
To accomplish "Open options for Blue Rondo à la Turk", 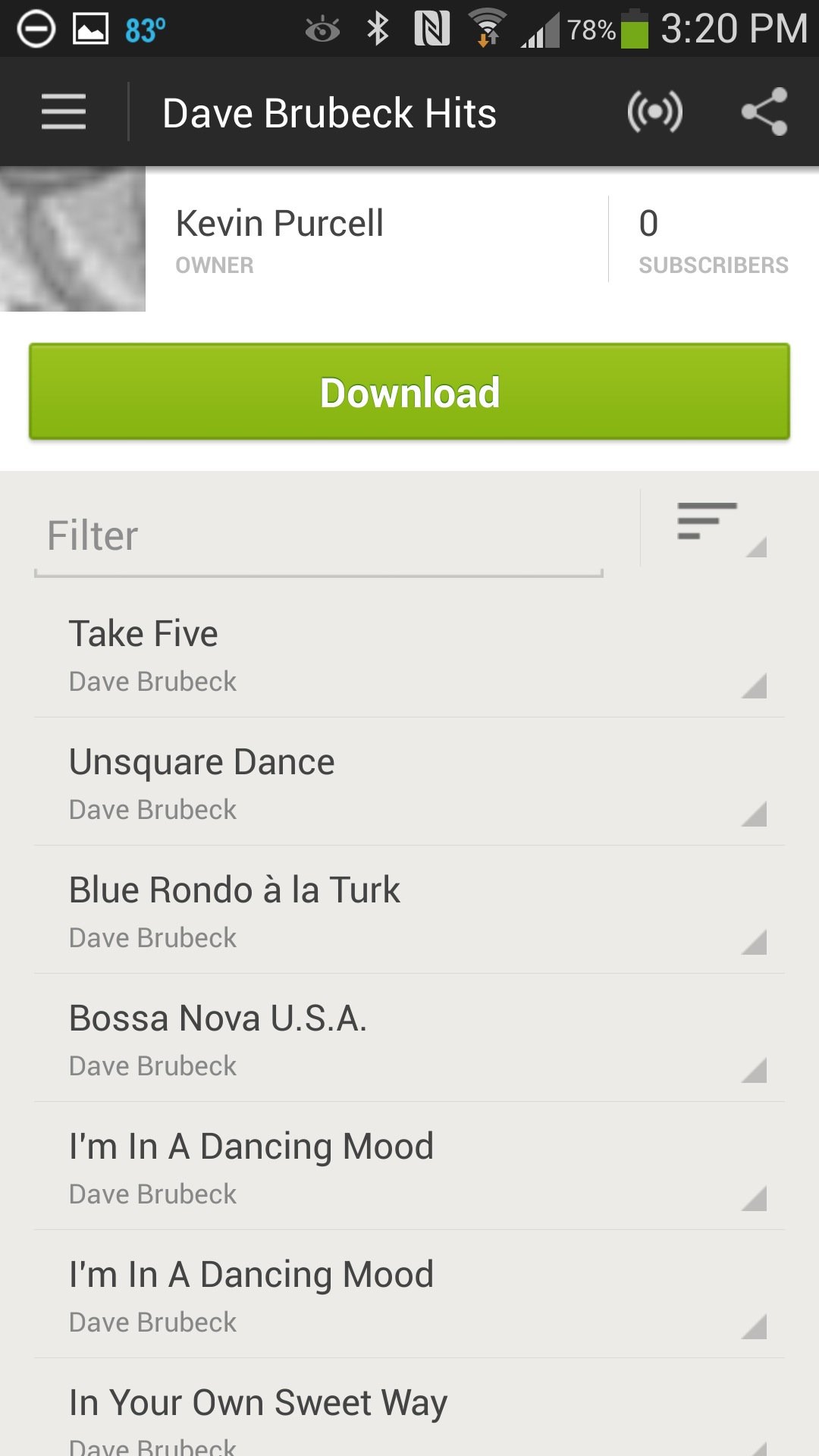I will coord(754,941).
